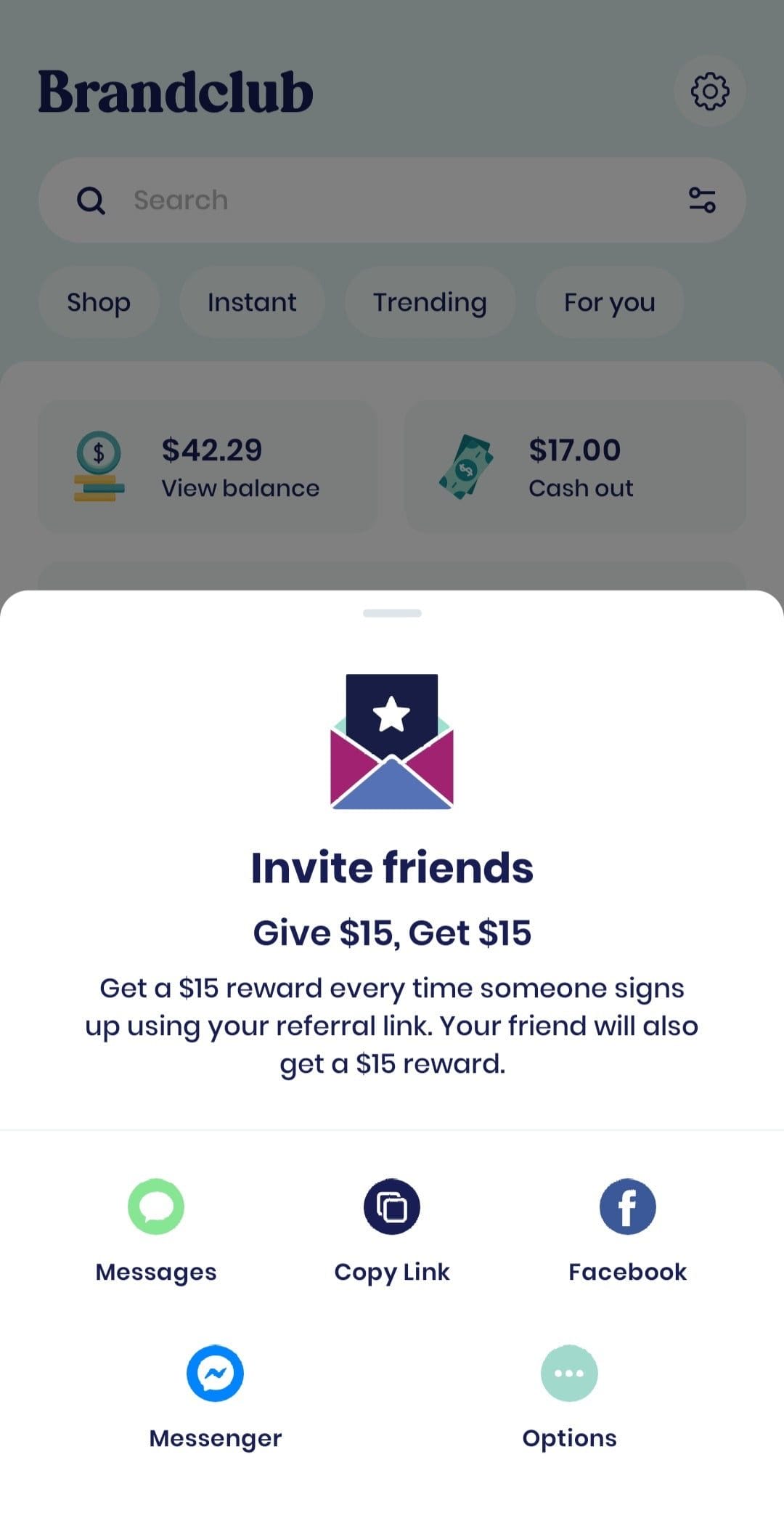Screen dimensions: 784x1537
Task: Switch to the Trending chip
Action: (x=430, y=301)
